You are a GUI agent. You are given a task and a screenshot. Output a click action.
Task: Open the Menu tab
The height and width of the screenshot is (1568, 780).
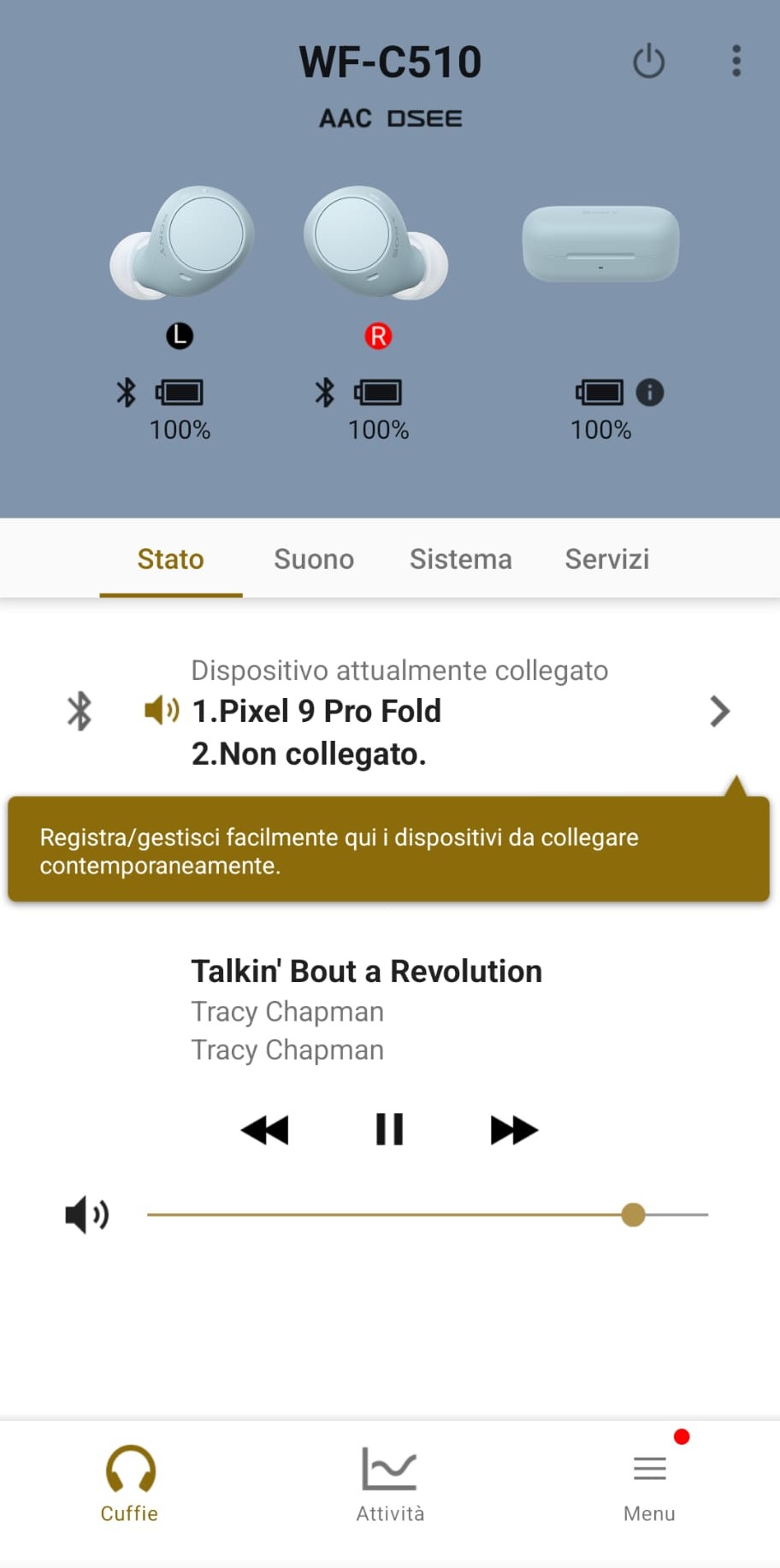650,1484
